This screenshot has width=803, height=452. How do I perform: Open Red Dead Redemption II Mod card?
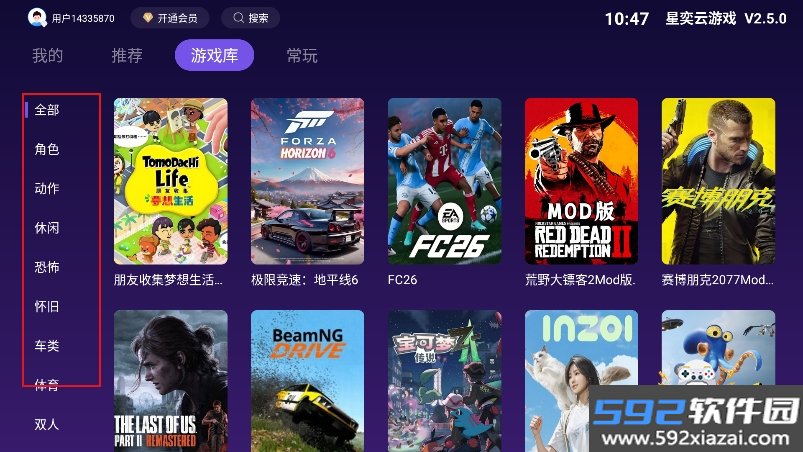(x=581, y=181)
